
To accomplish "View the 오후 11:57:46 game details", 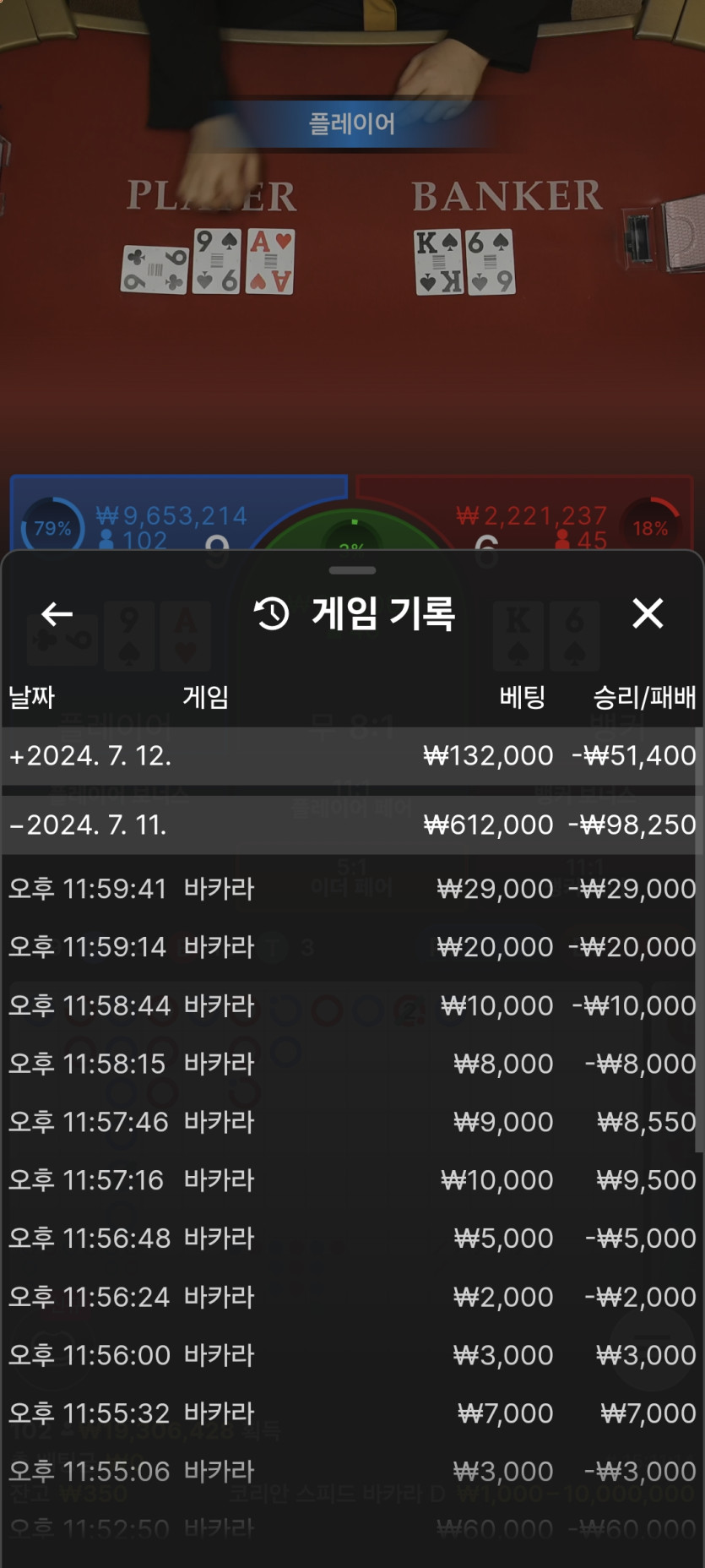I will (x=351, y=1122).
